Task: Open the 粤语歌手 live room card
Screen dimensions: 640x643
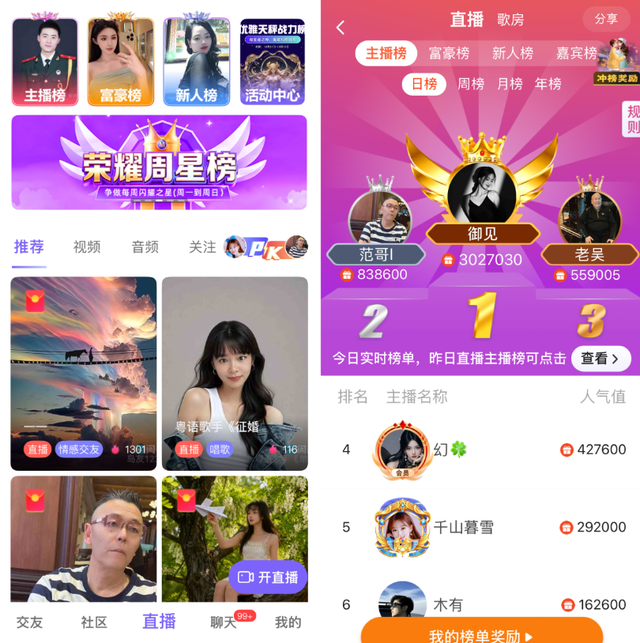Action: (x=235, y=373)
